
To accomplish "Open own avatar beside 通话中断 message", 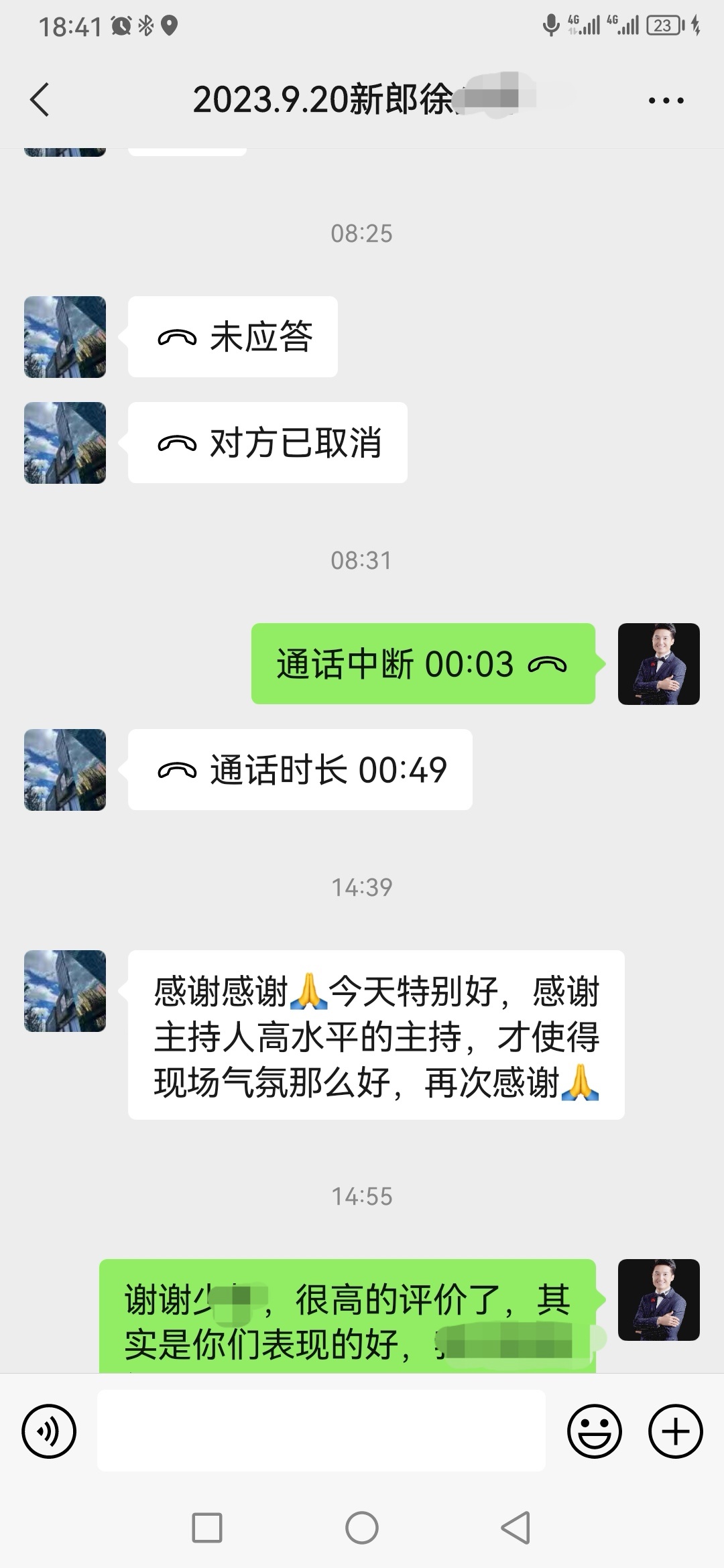I will 658,663.
